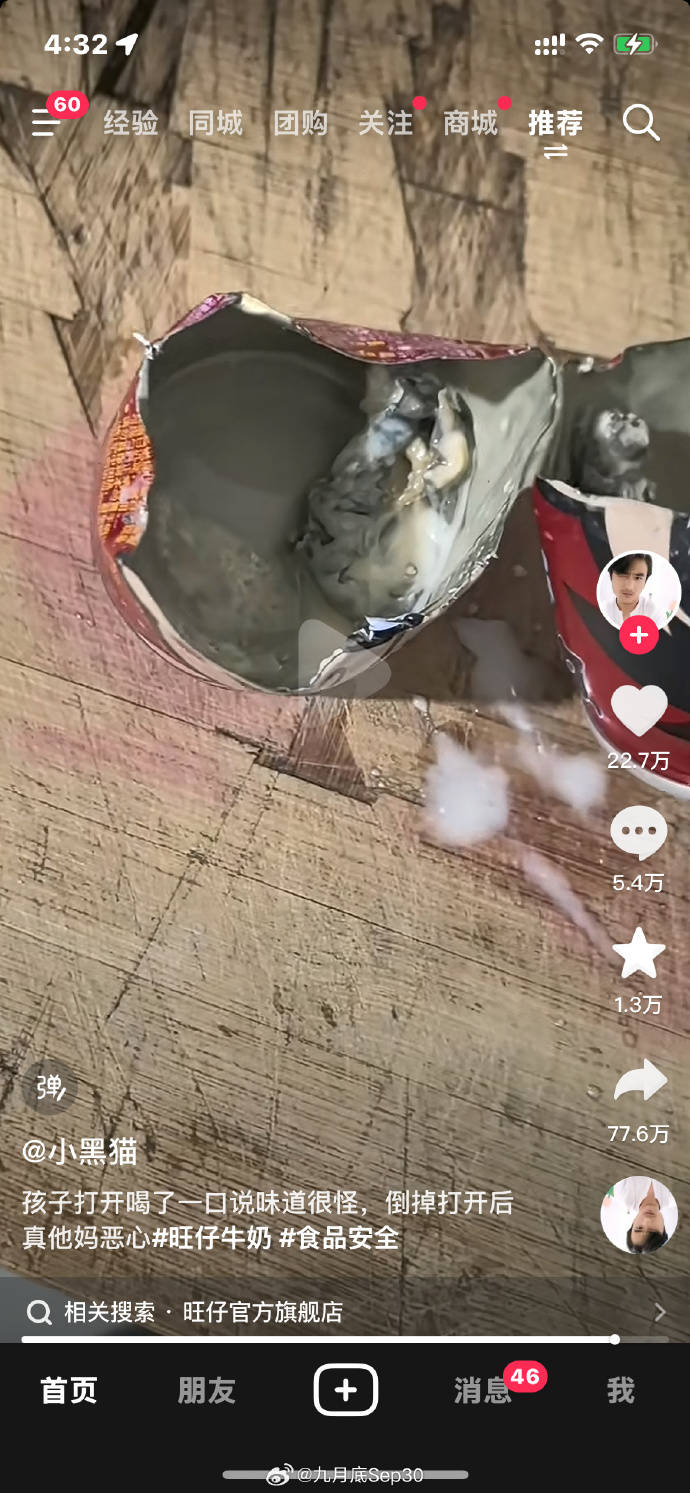Viewport: 690px width, 1493px height.
Task: Open the comments with 5.4万
Action: pyautogui.click(x=639, y=833)
